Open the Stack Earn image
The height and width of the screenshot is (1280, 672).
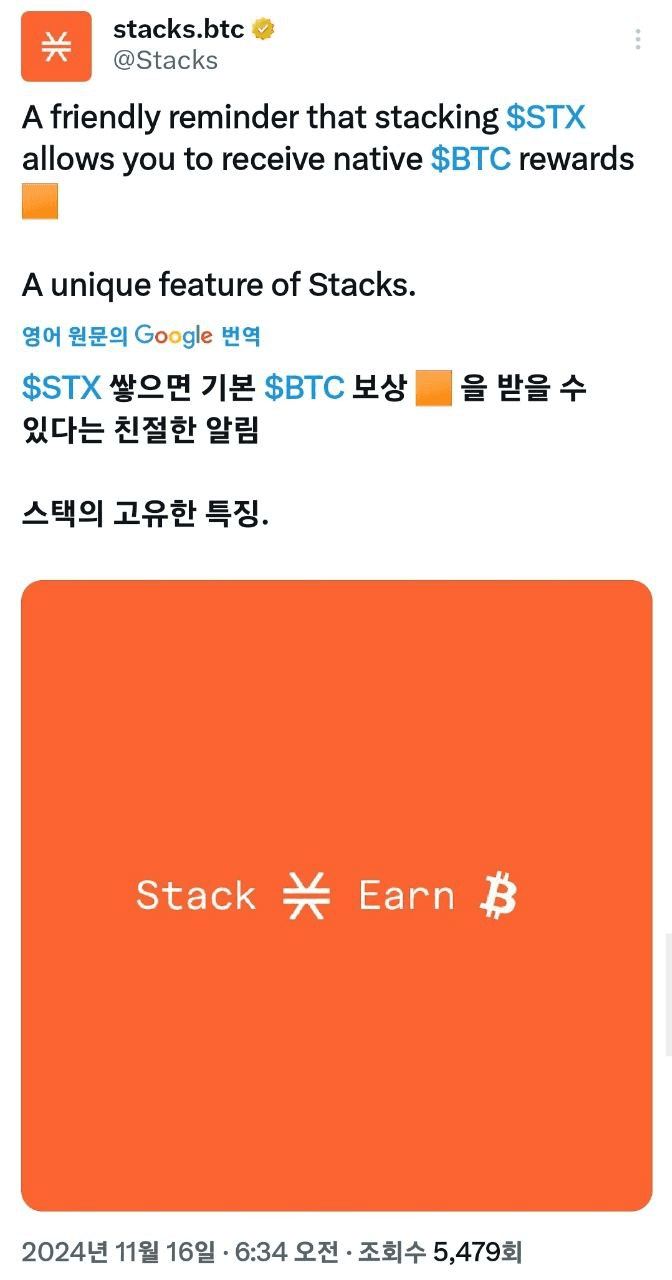336,895
